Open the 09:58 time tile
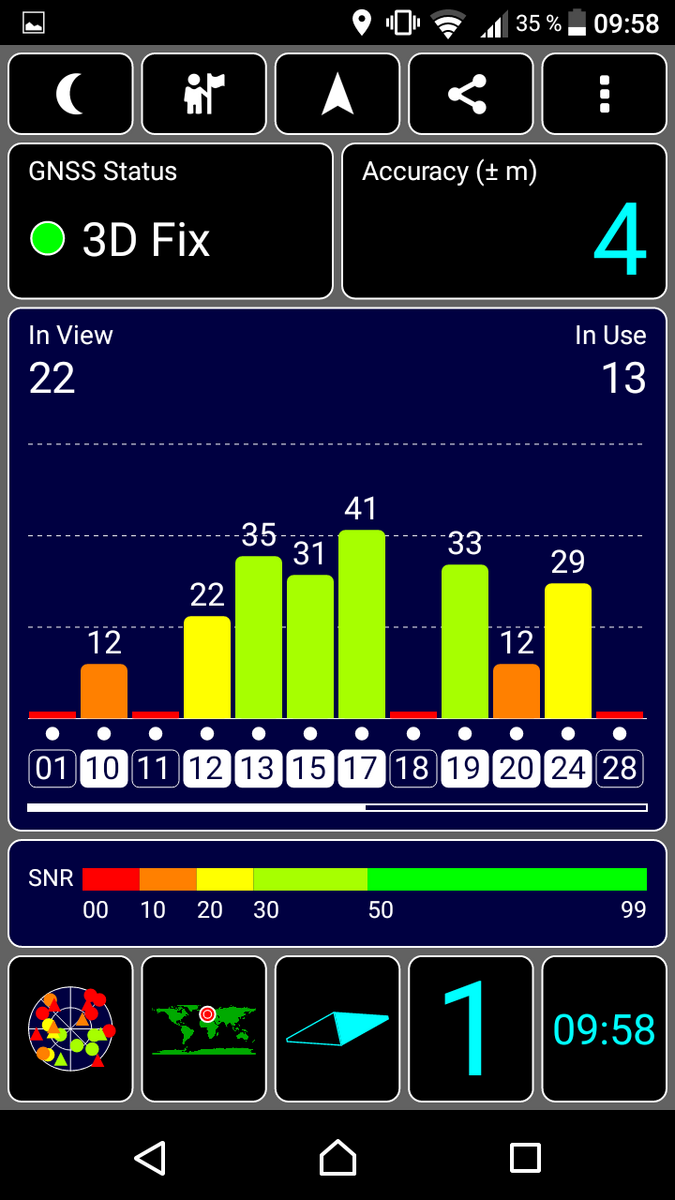Screen dimensions: 675x1200 (x=604, y=1029)
